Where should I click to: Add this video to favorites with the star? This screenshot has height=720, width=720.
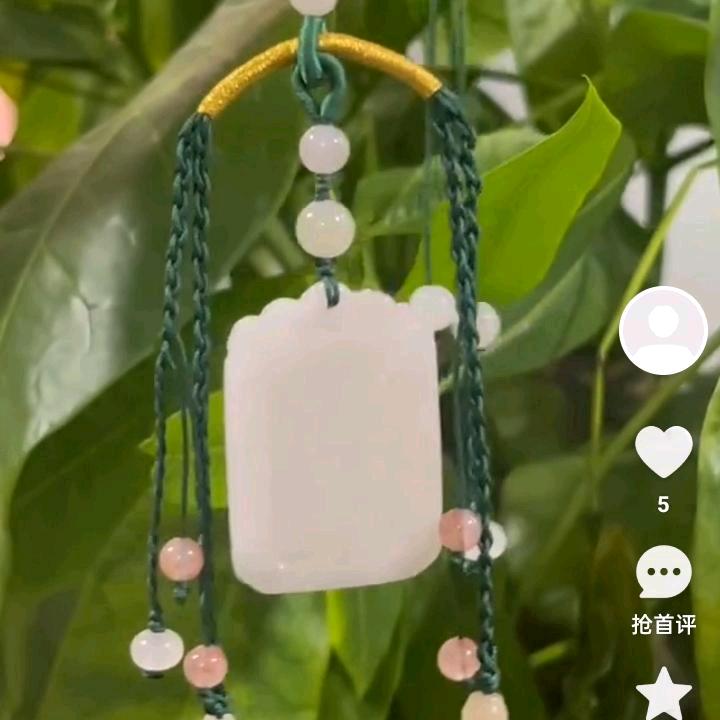(663, 694)
